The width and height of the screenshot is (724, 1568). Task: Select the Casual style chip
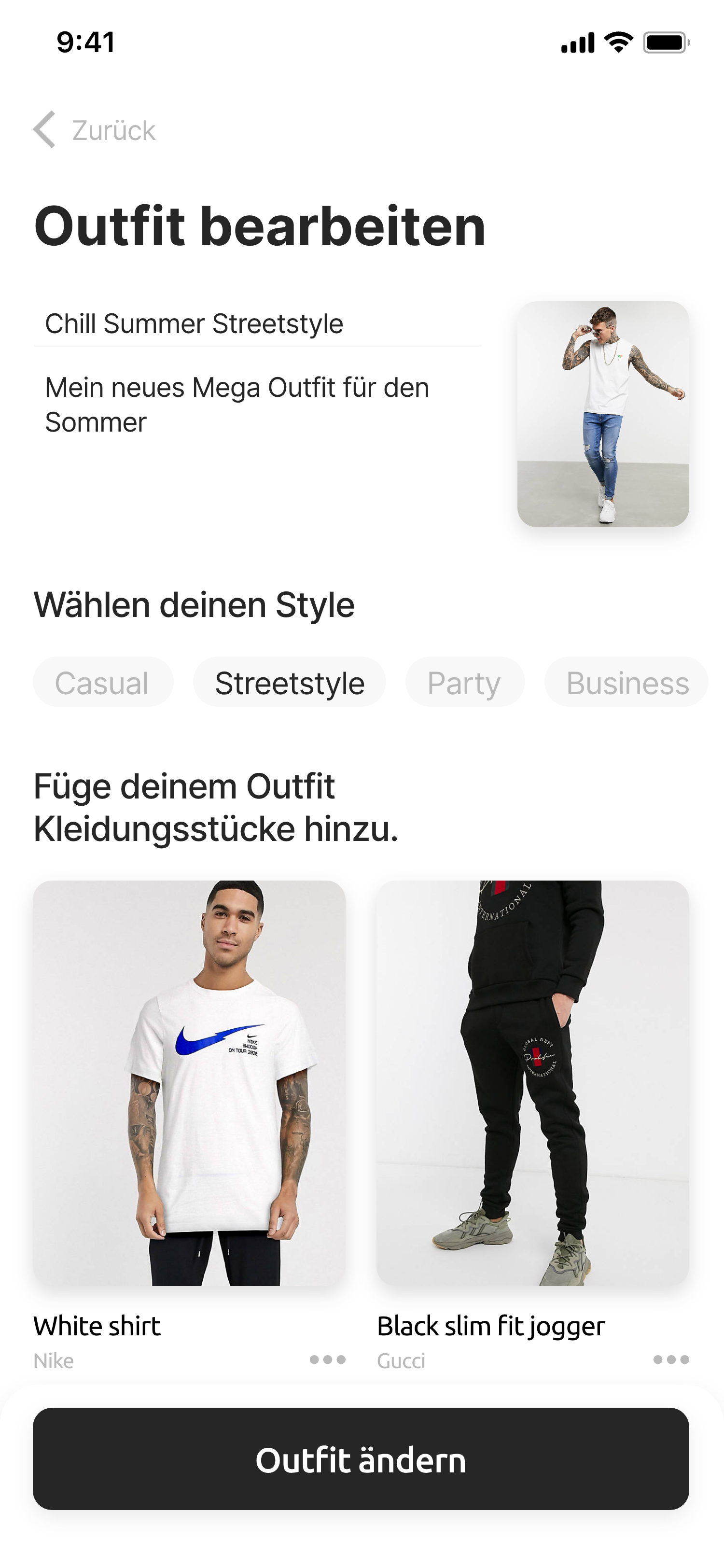(102, 682)
